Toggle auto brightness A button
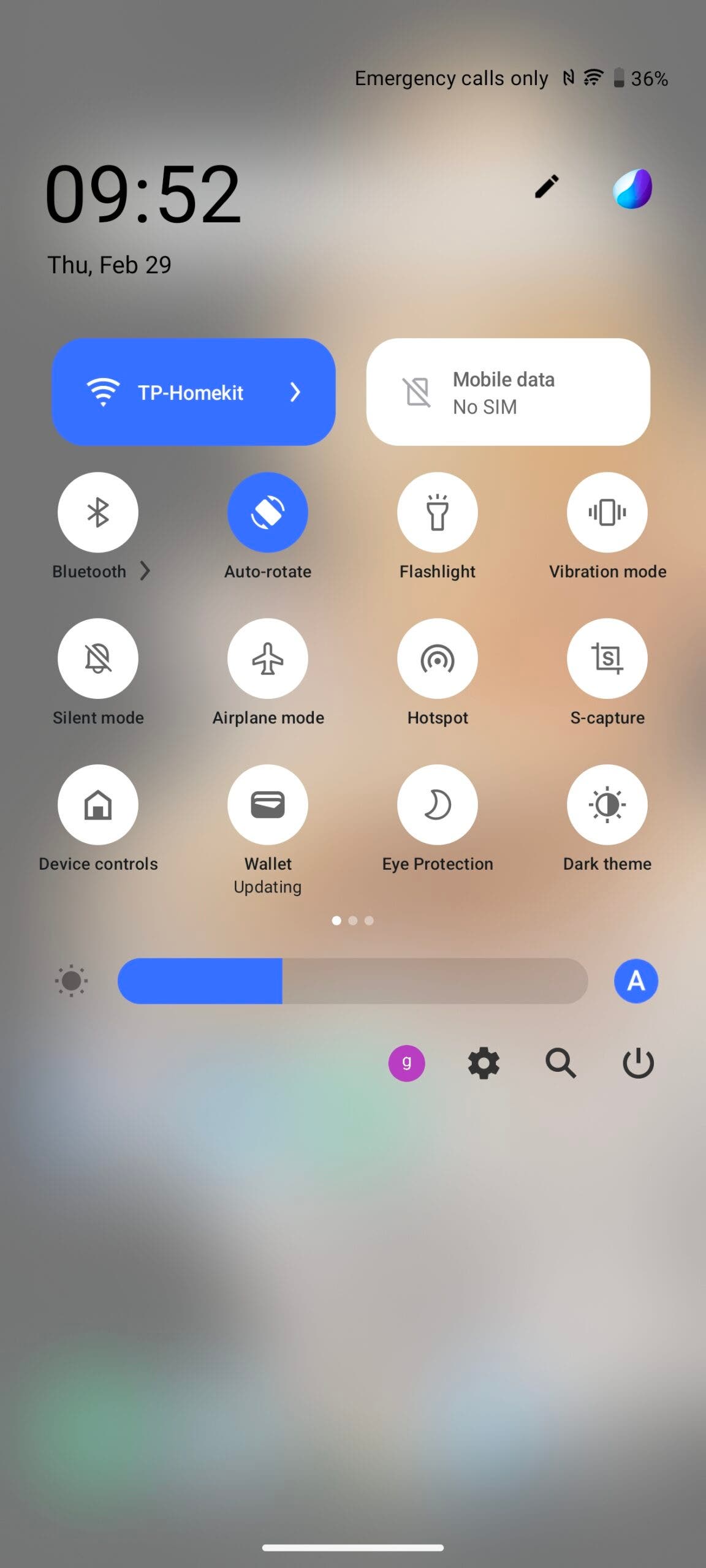 636,981
